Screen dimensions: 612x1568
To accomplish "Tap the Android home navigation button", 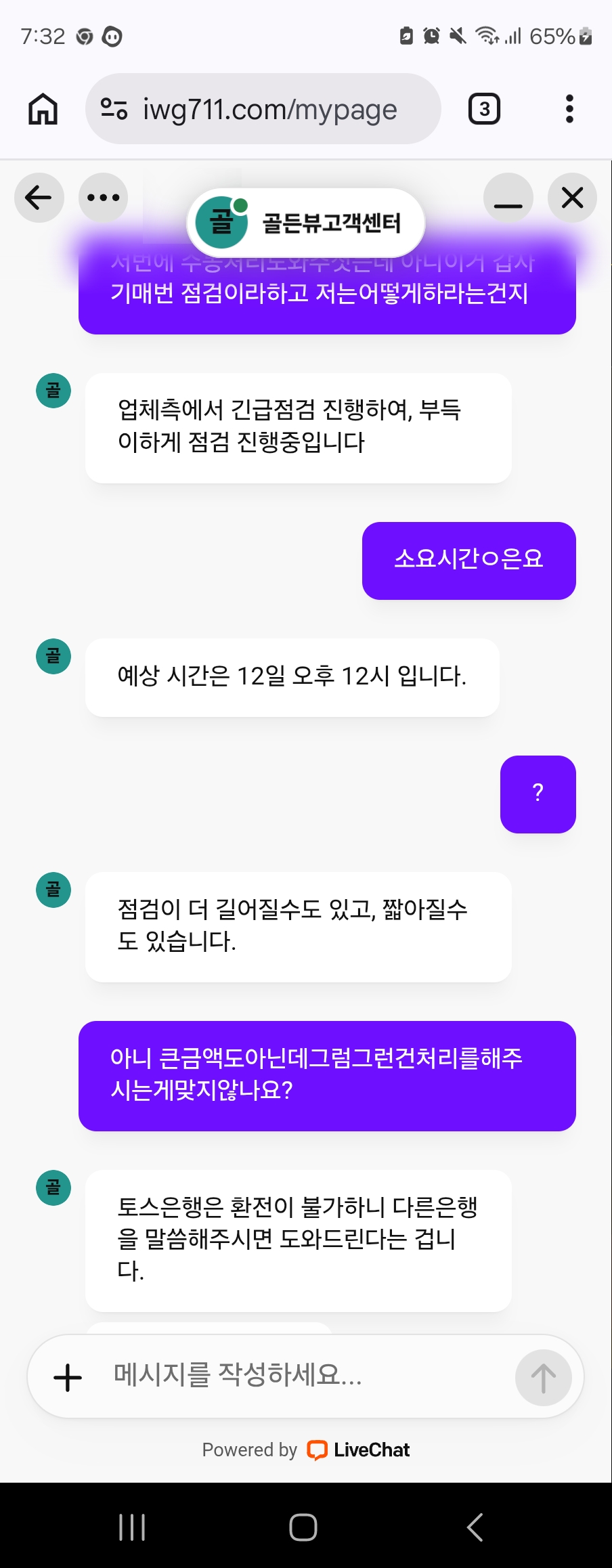I will [x=305, y=1528].
